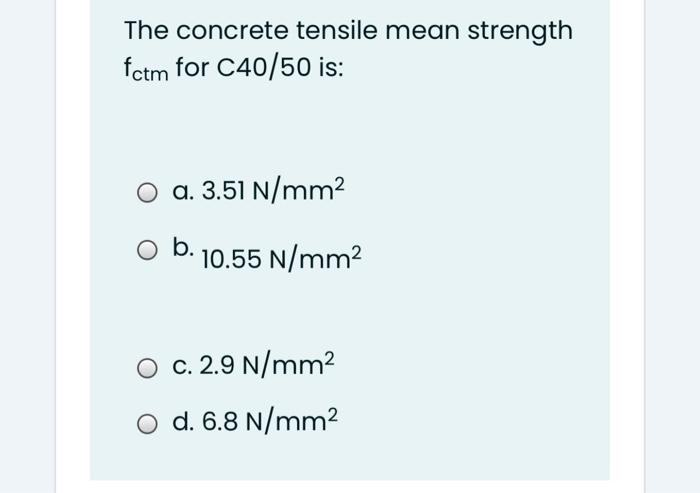Select option a. 3.51 N/mm²
700x493 pixels.
[149, 191]
